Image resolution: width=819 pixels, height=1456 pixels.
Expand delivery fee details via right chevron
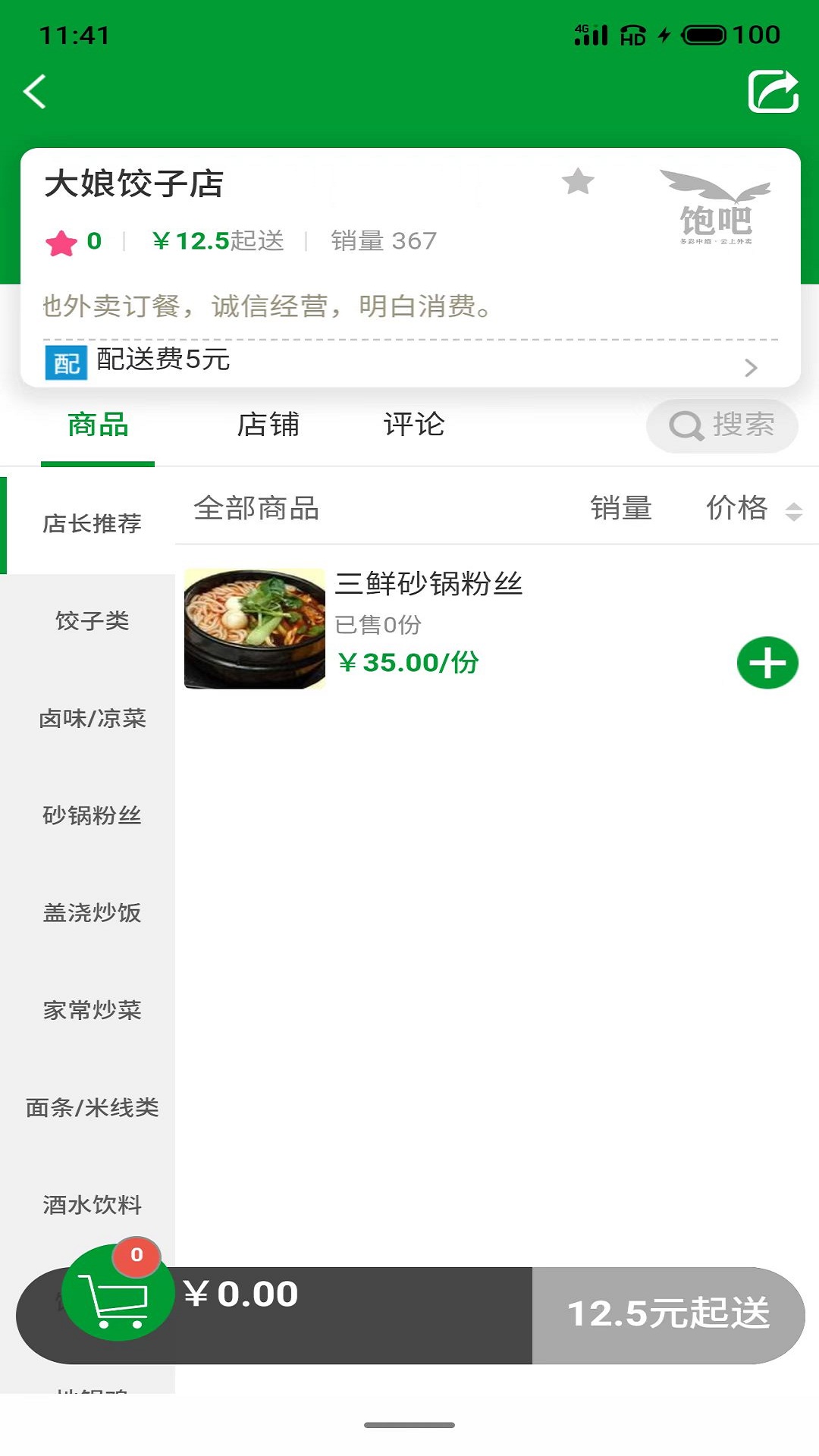[751, 368]
